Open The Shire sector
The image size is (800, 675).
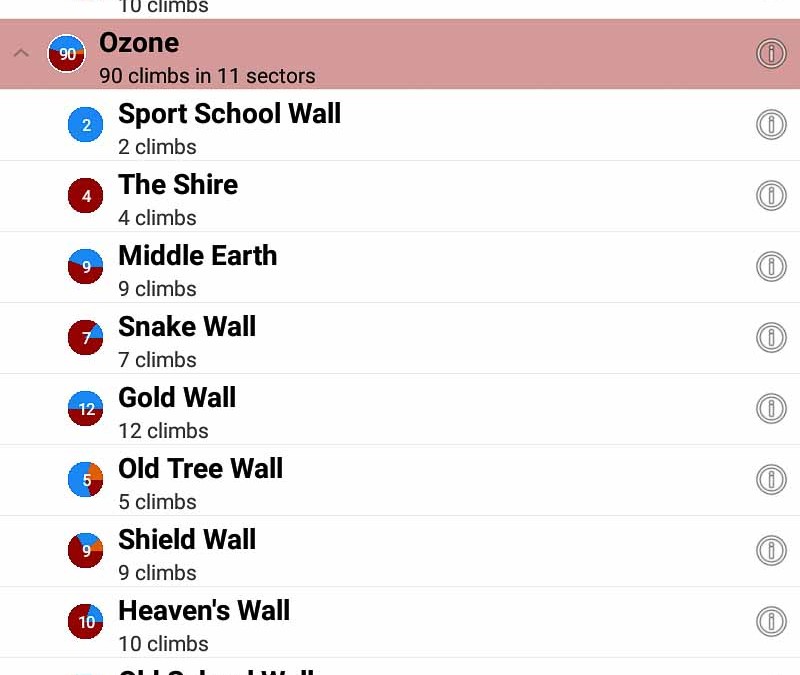pos(178,197)
